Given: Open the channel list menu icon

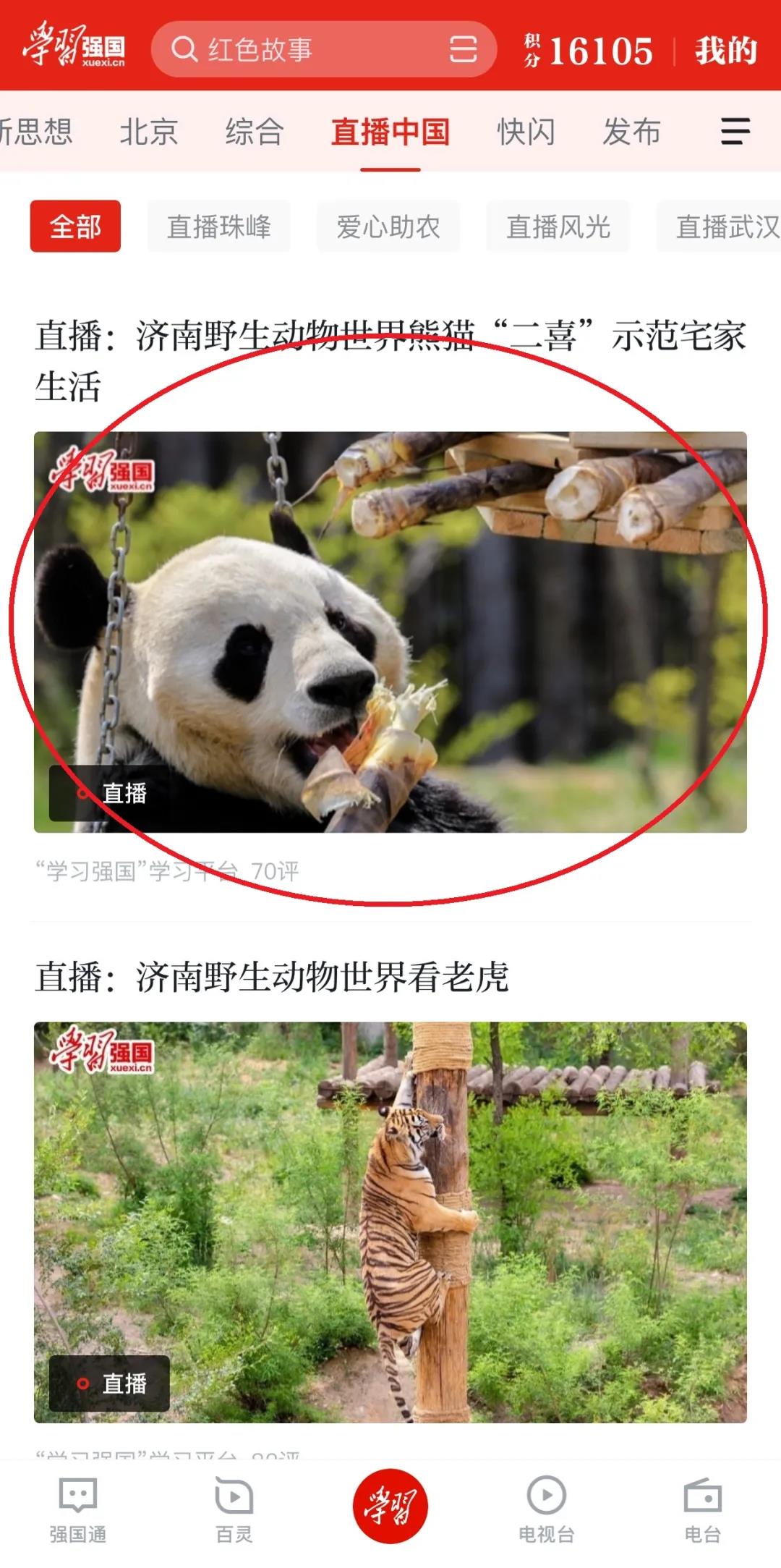Looking at the screenshot, I should click(x=735, y=132).
